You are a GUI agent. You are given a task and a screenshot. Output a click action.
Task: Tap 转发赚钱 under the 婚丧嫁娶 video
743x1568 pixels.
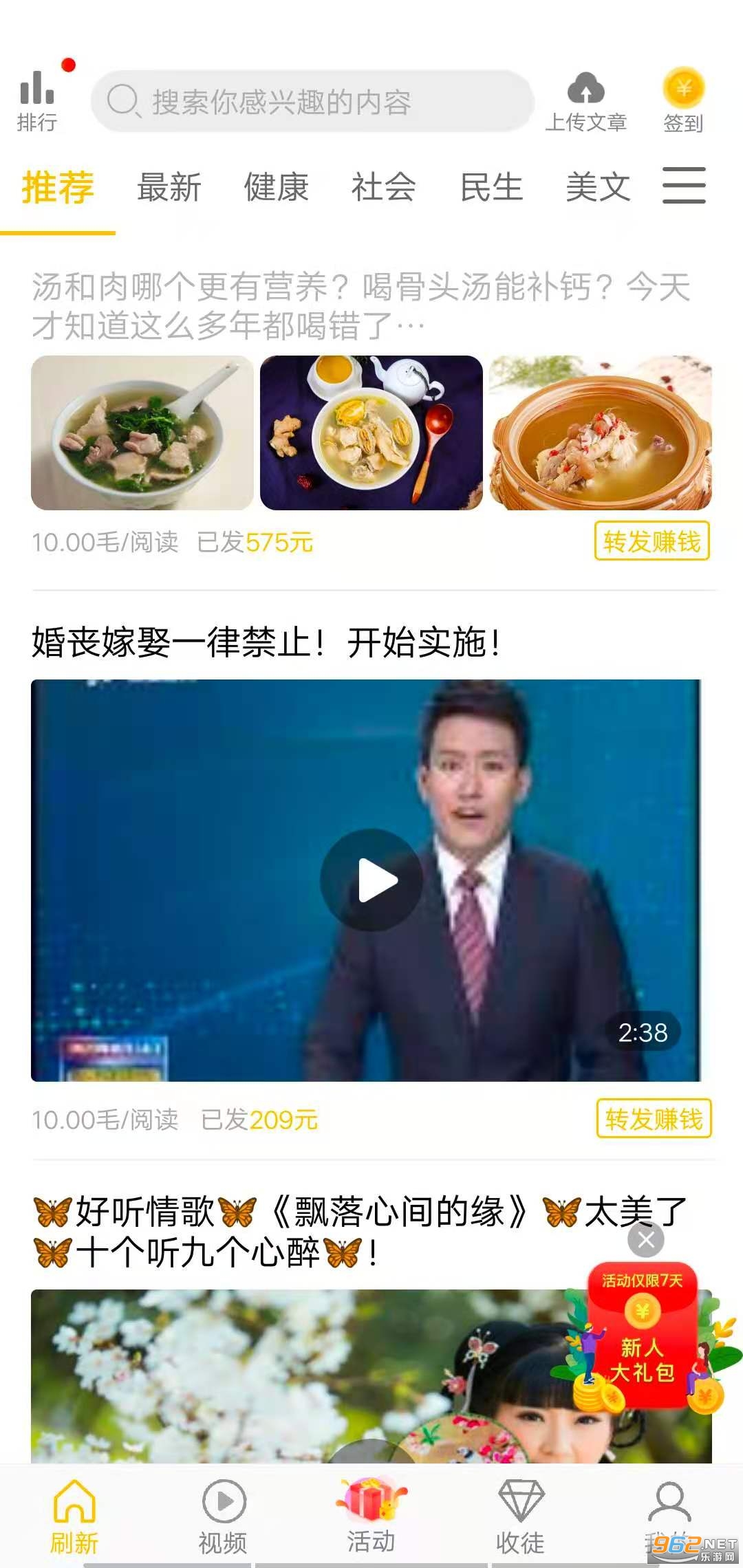[x=654, y=1119]
